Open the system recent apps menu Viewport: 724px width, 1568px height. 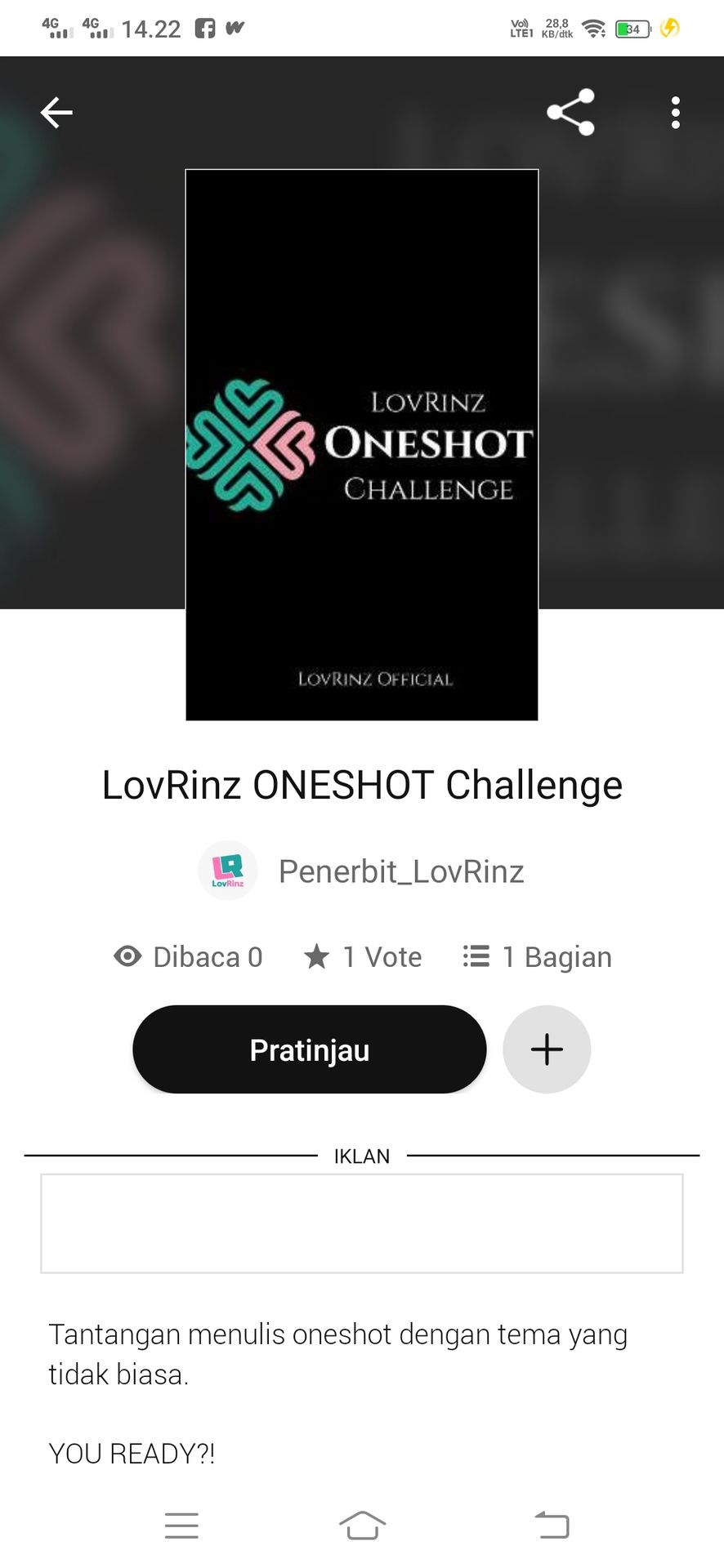tap(181, 1526)
